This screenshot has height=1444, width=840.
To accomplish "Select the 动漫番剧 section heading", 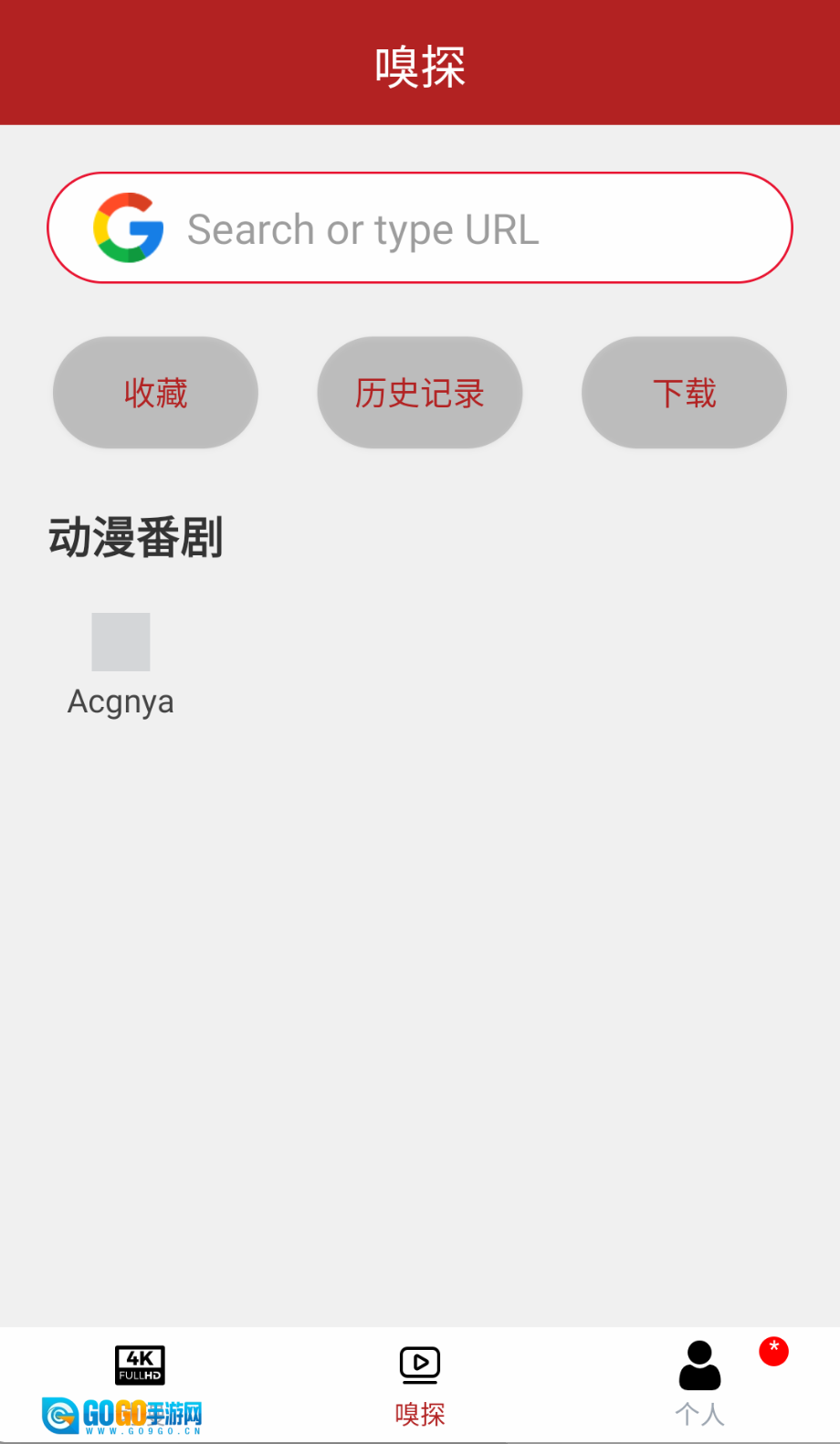I will 135,538.
